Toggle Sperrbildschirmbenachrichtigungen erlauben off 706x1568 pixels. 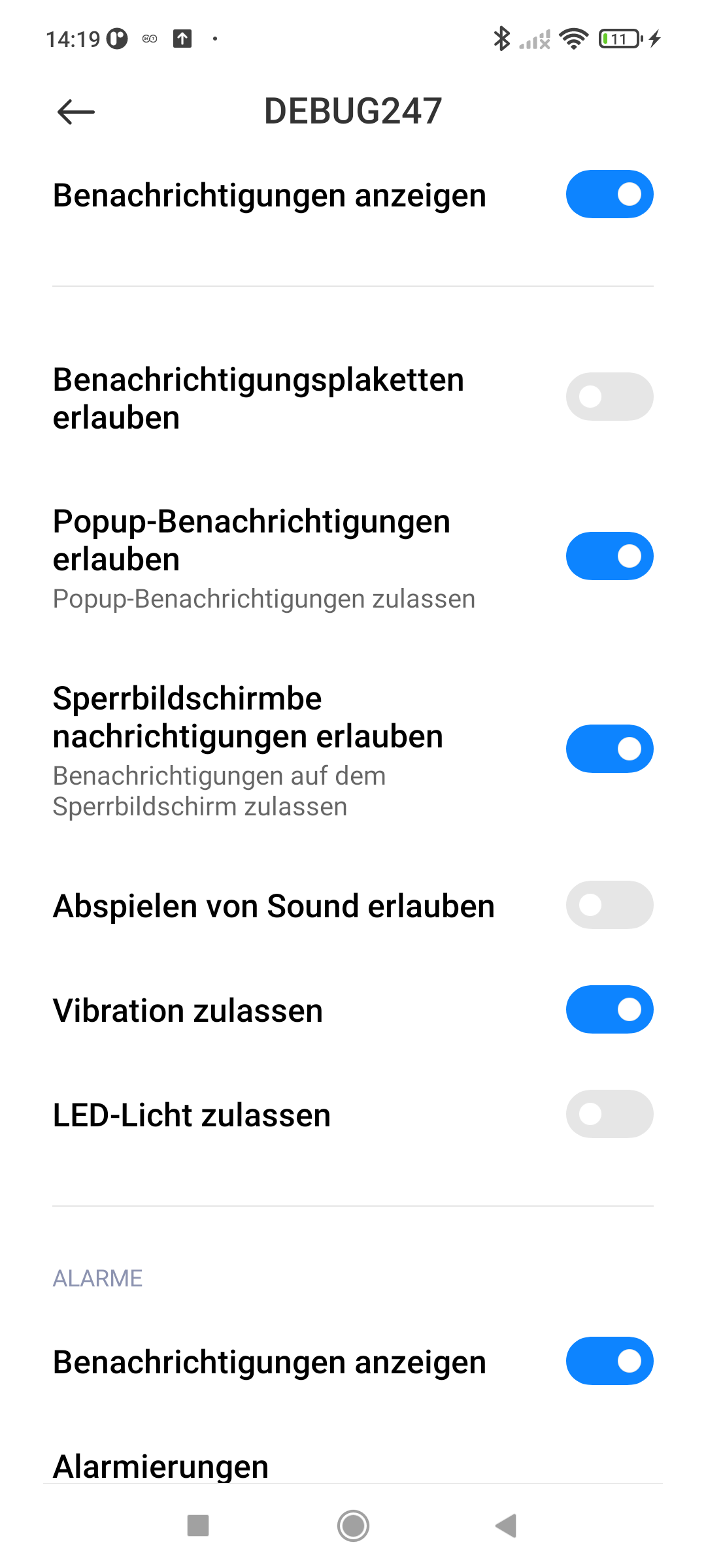pos(609,749)
